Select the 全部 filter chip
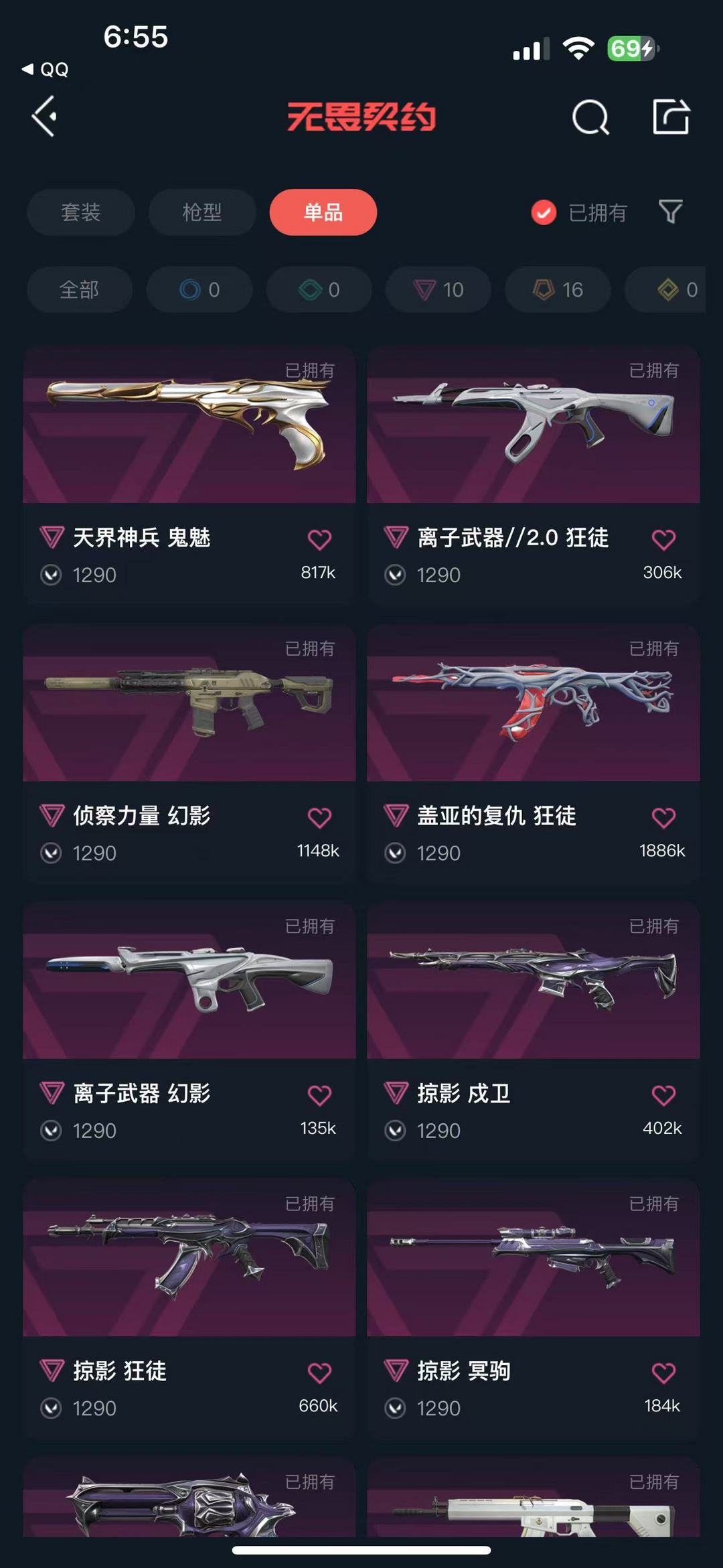Screen dimensions: 723x1568 pyautogui.click(x=79, y=289)
